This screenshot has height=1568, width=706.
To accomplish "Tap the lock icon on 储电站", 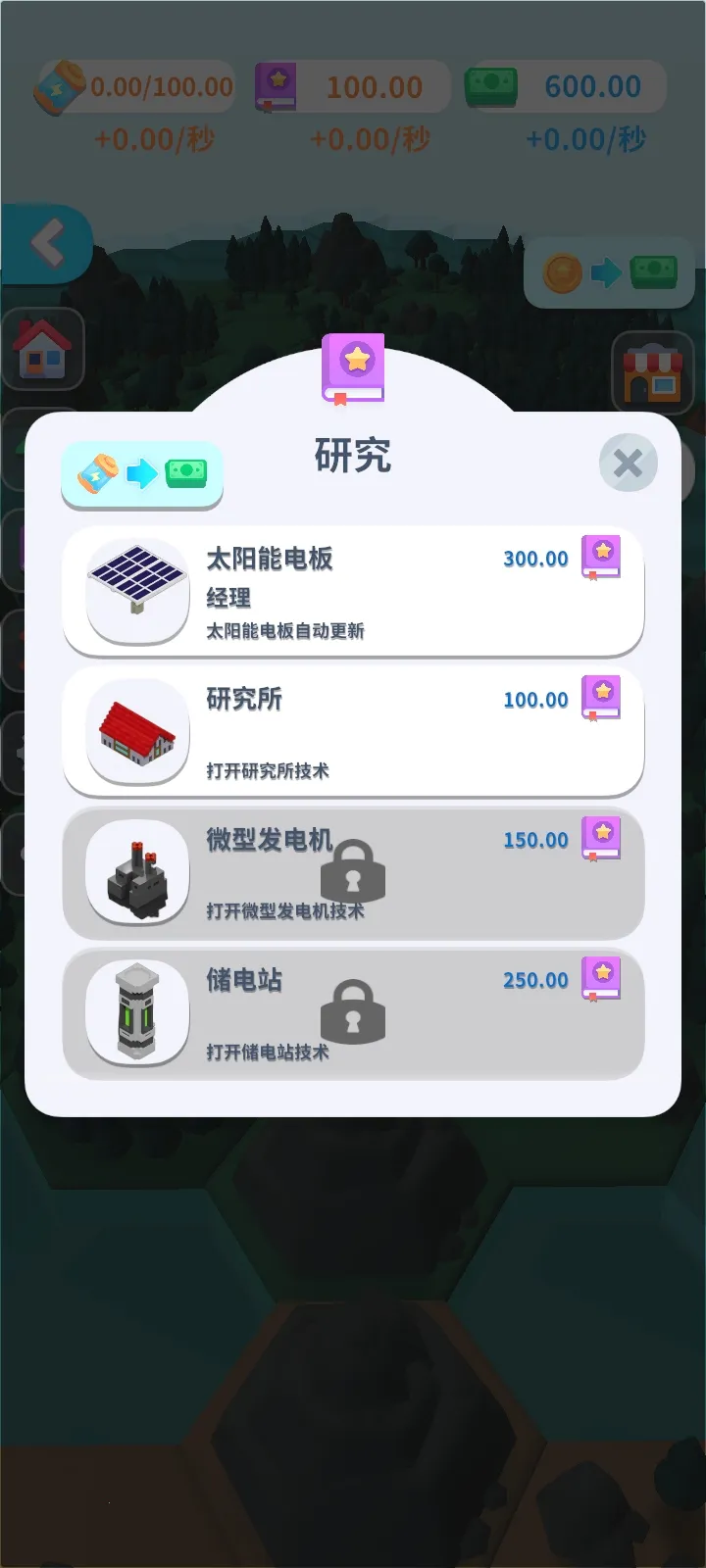I will [352, 1015].
